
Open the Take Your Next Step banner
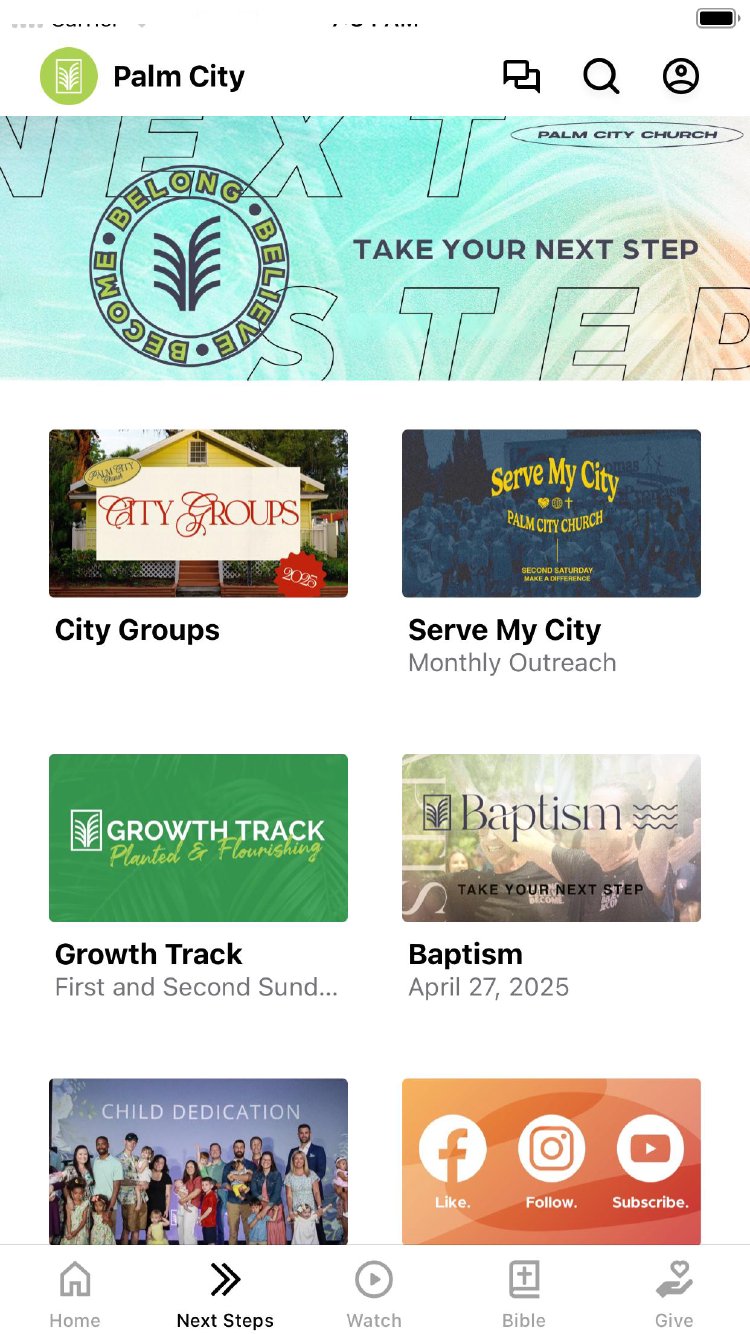pyautogui.click(x=375, y=248)
